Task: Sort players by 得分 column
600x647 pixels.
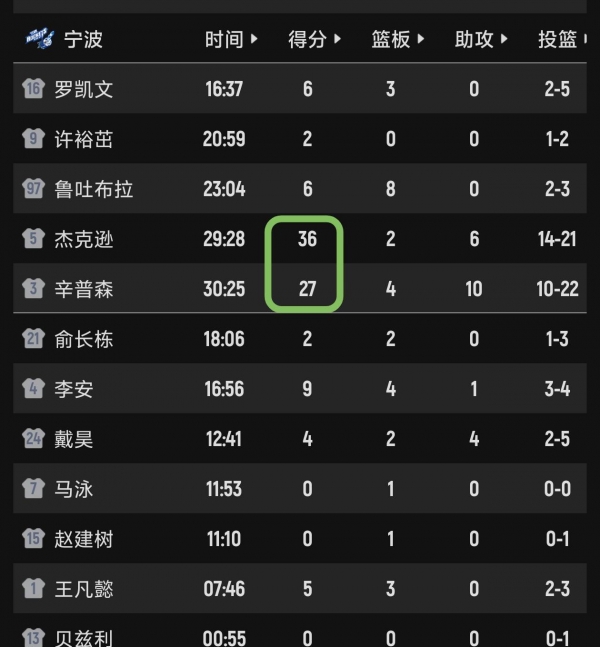Action: pos(314,40)
